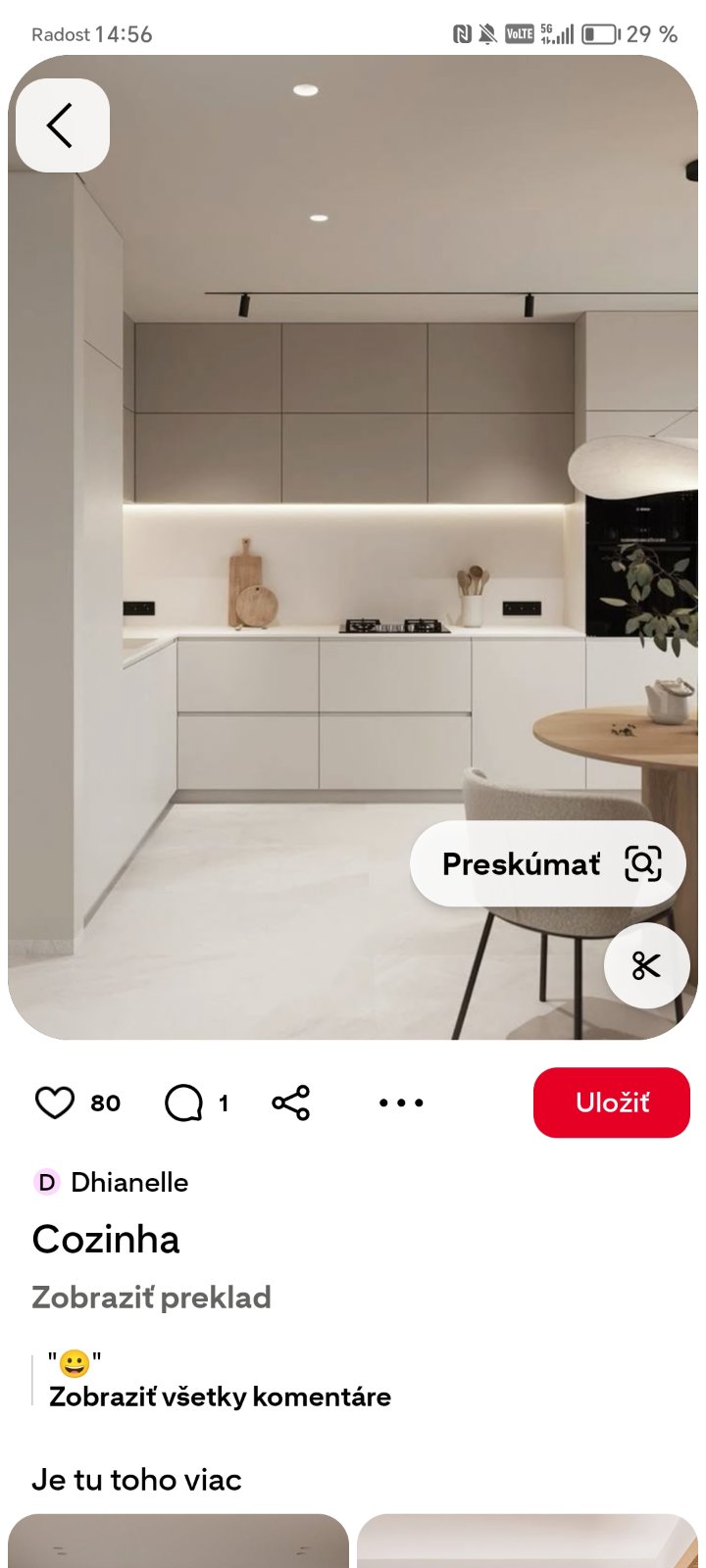This screenshot has width=706, height=1568.
Task: Open the scissors crop tool
Action: point(646,966)
